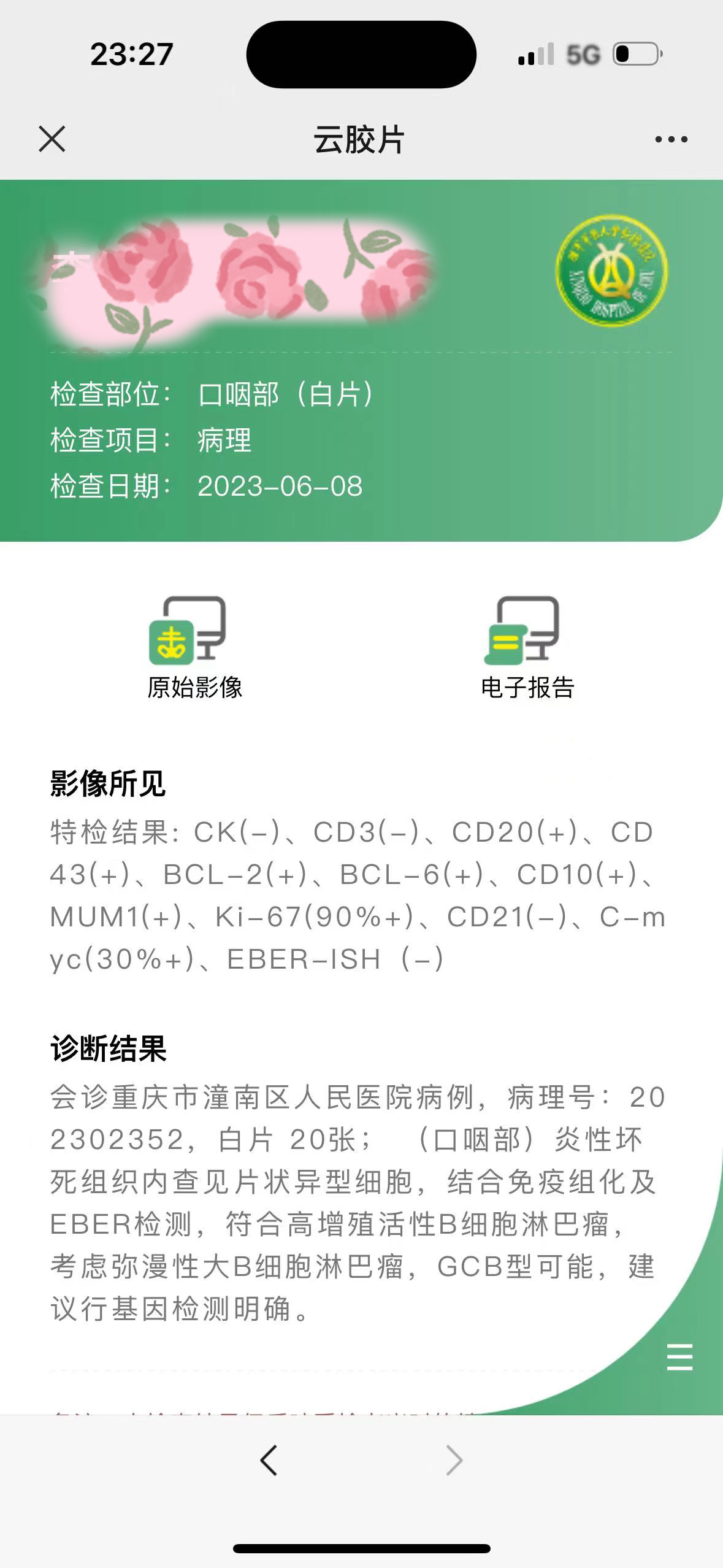Open the three-dot overflow menu
The height and width of the screenshot is (1568, 723).
point(671,139)
